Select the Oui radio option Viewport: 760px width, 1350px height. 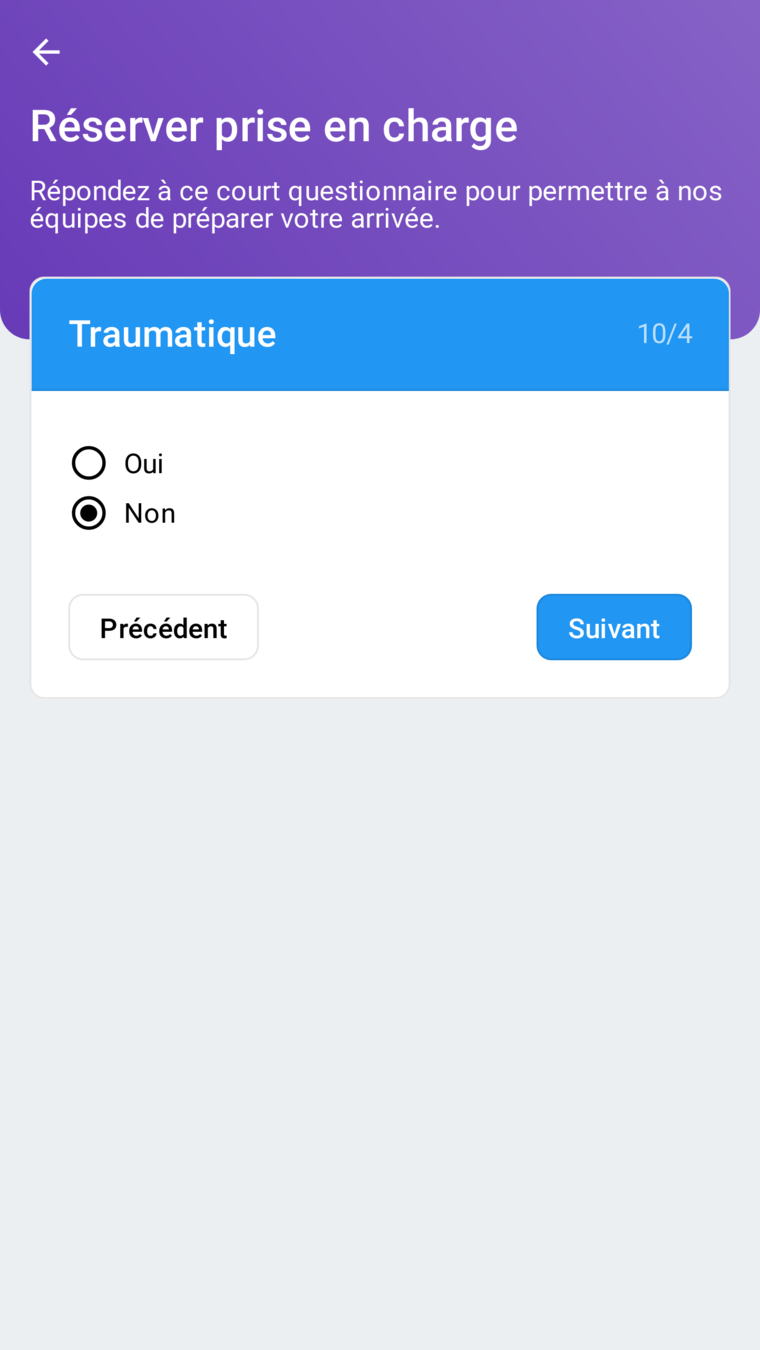[x=89, y=463]
